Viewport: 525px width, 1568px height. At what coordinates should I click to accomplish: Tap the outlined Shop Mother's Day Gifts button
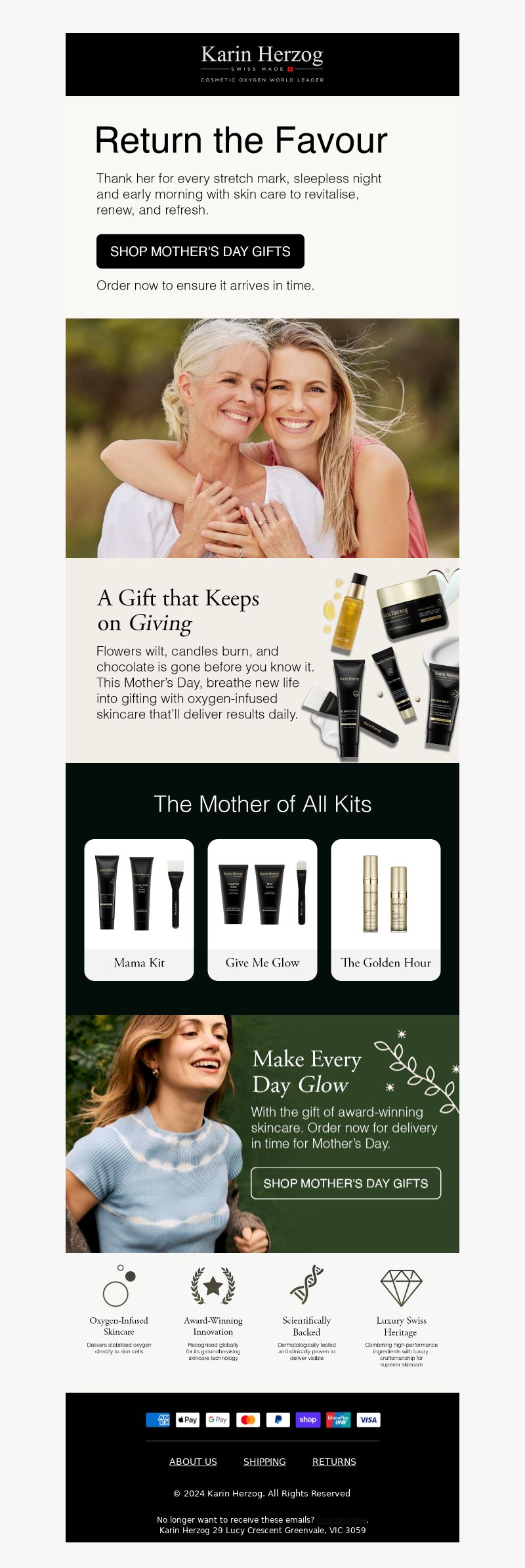[x=346, y=1183]
